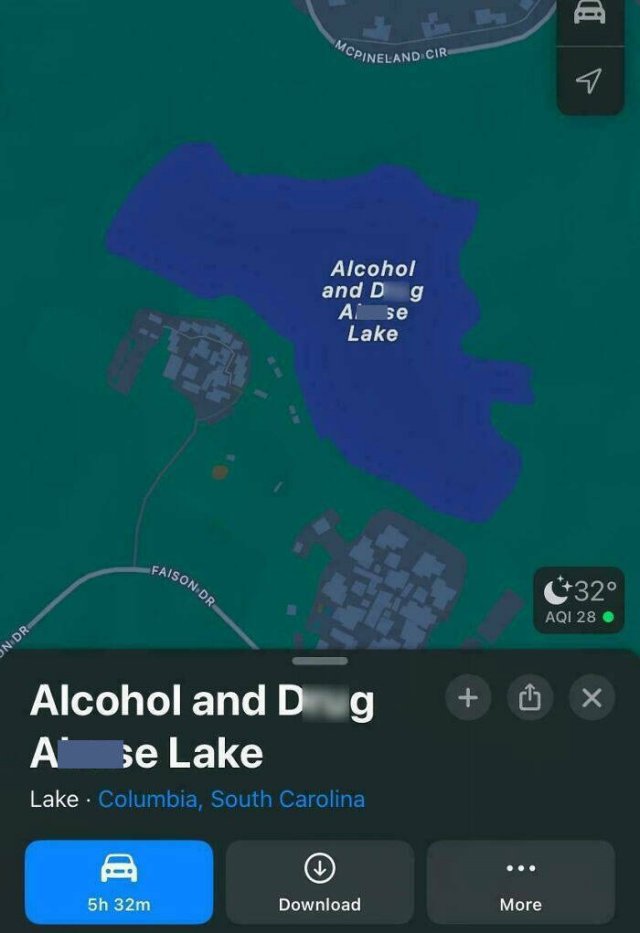Open the Columbia, South Carolina link
Screen dimensions: 640x933
point(231,799)
